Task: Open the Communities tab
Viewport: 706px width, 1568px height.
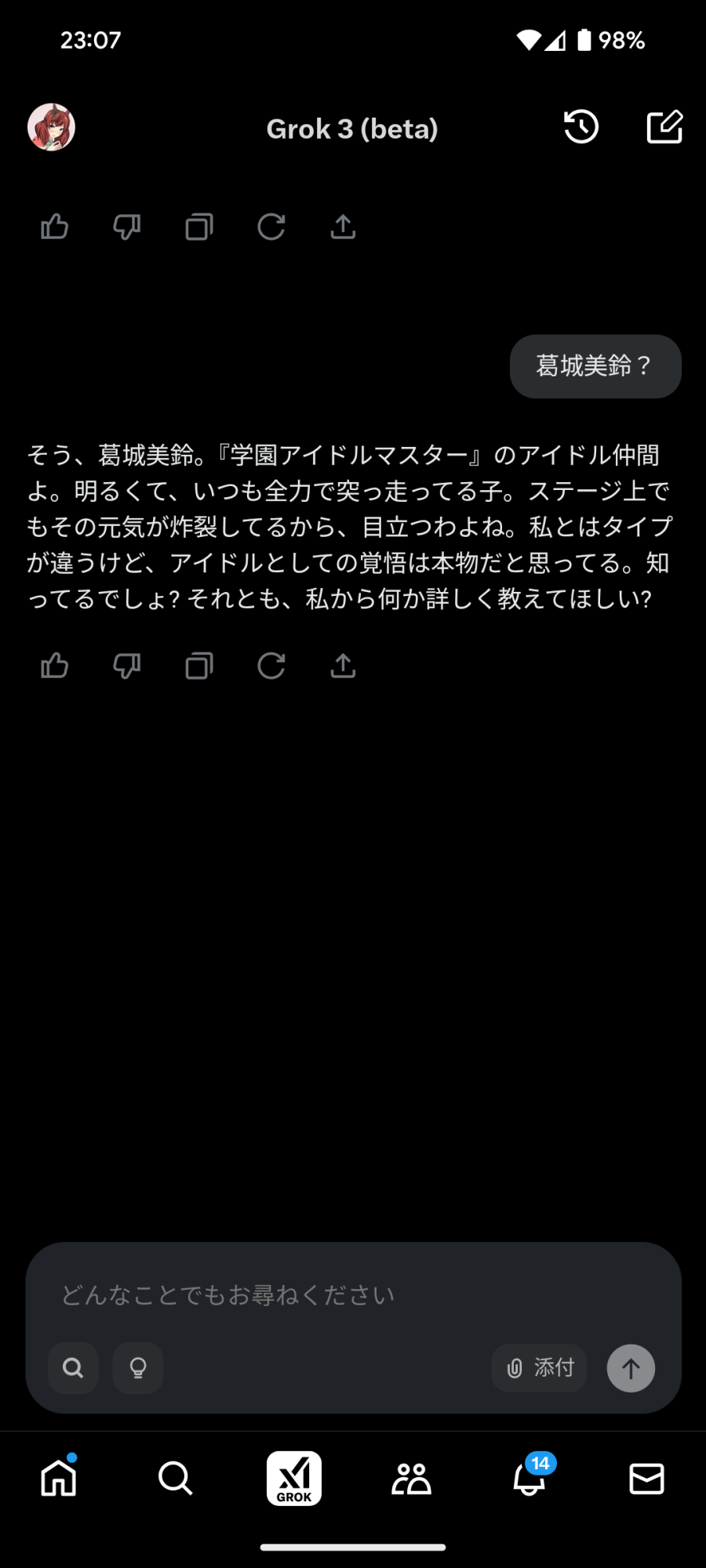Action: pos(411,1479)
